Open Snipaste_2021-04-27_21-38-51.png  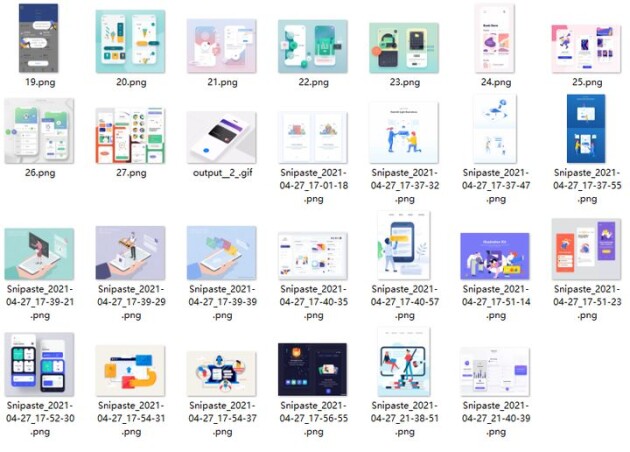(x=403, y=362)
